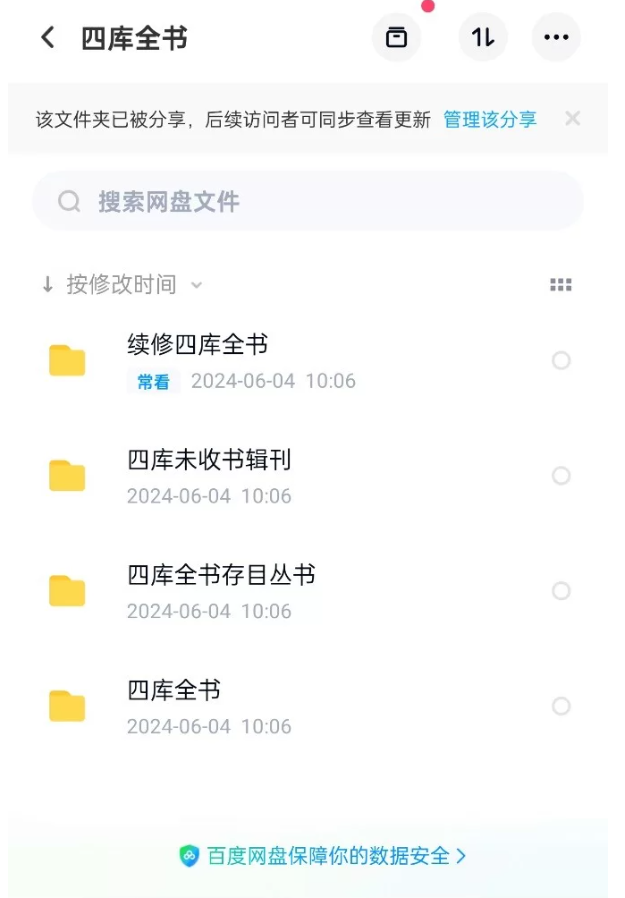
Task: Open the transfer list icon
Action: (483, 38)
